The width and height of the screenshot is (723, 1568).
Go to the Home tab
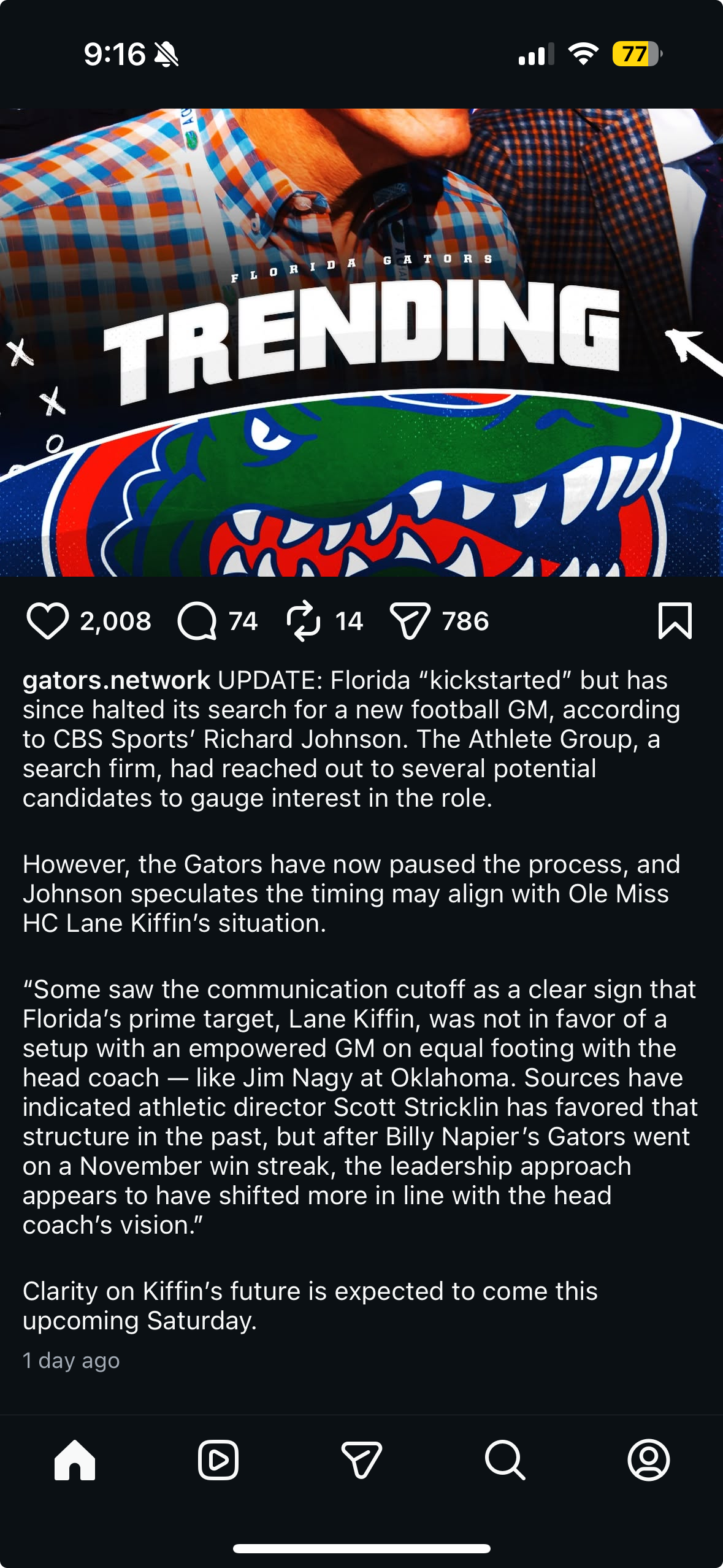[75, 1459]
